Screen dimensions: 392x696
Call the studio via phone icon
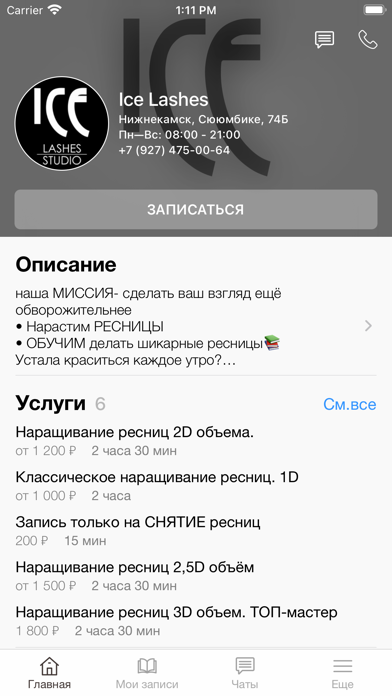tap(368, 40)
